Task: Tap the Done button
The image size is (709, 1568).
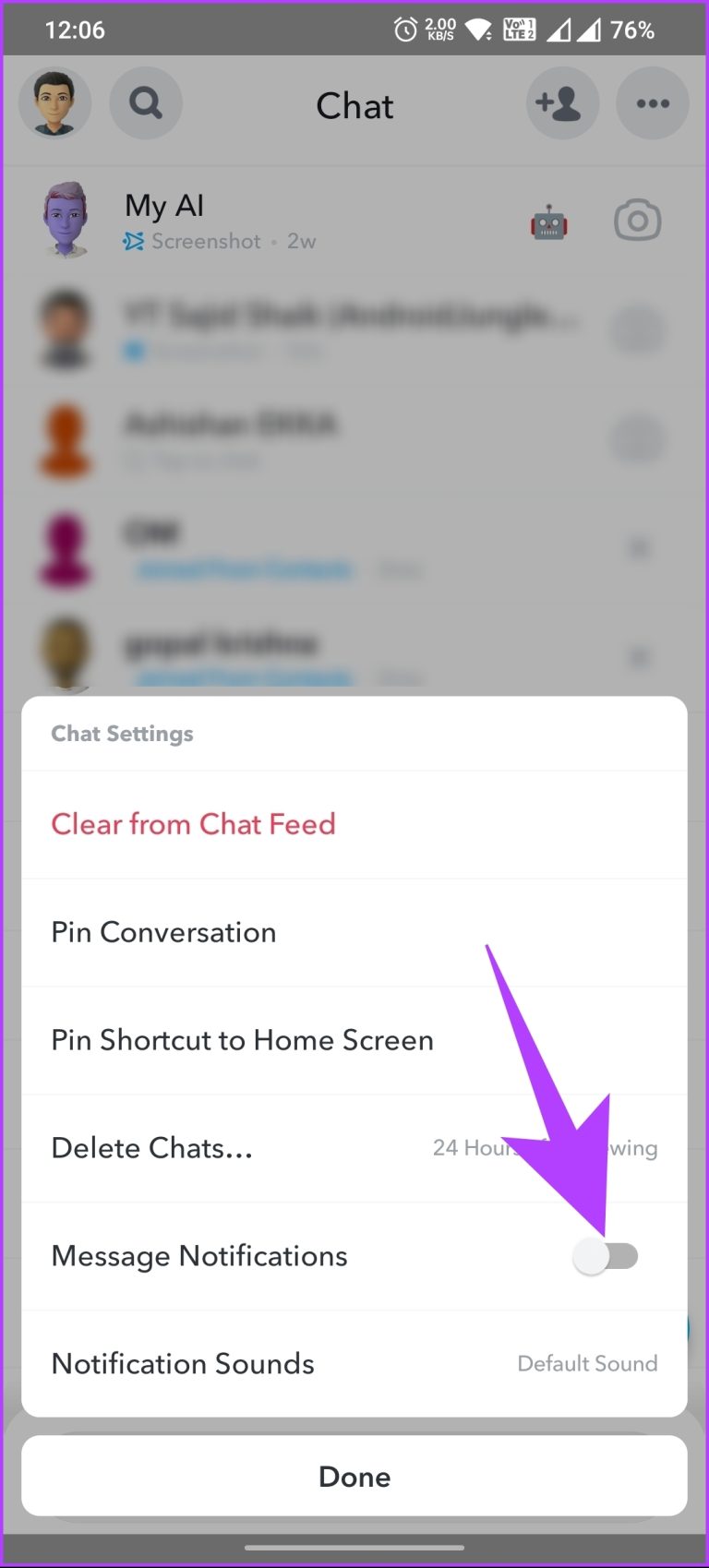Action: 354,1477
